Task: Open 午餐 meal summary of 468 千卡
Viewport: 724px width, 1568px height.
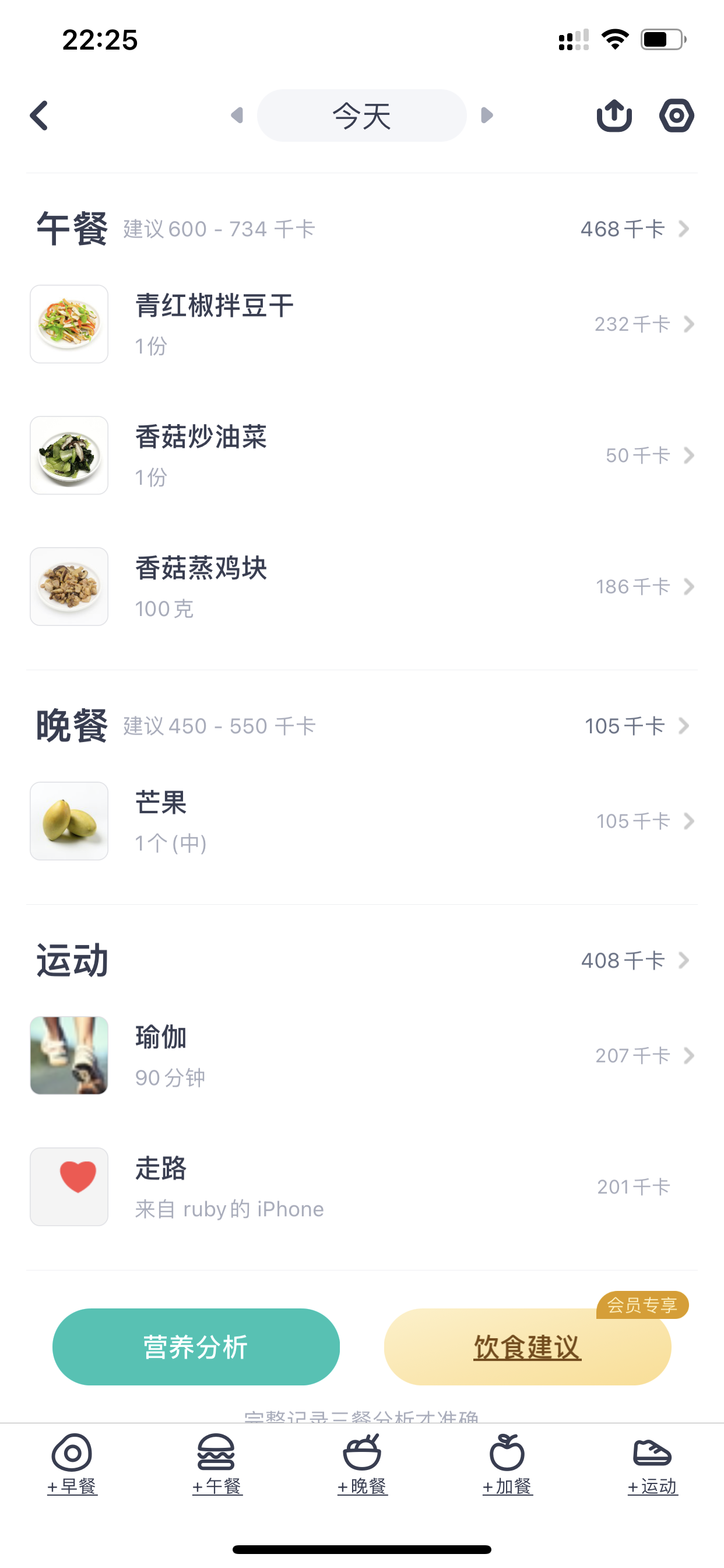Action: (632, 229)
